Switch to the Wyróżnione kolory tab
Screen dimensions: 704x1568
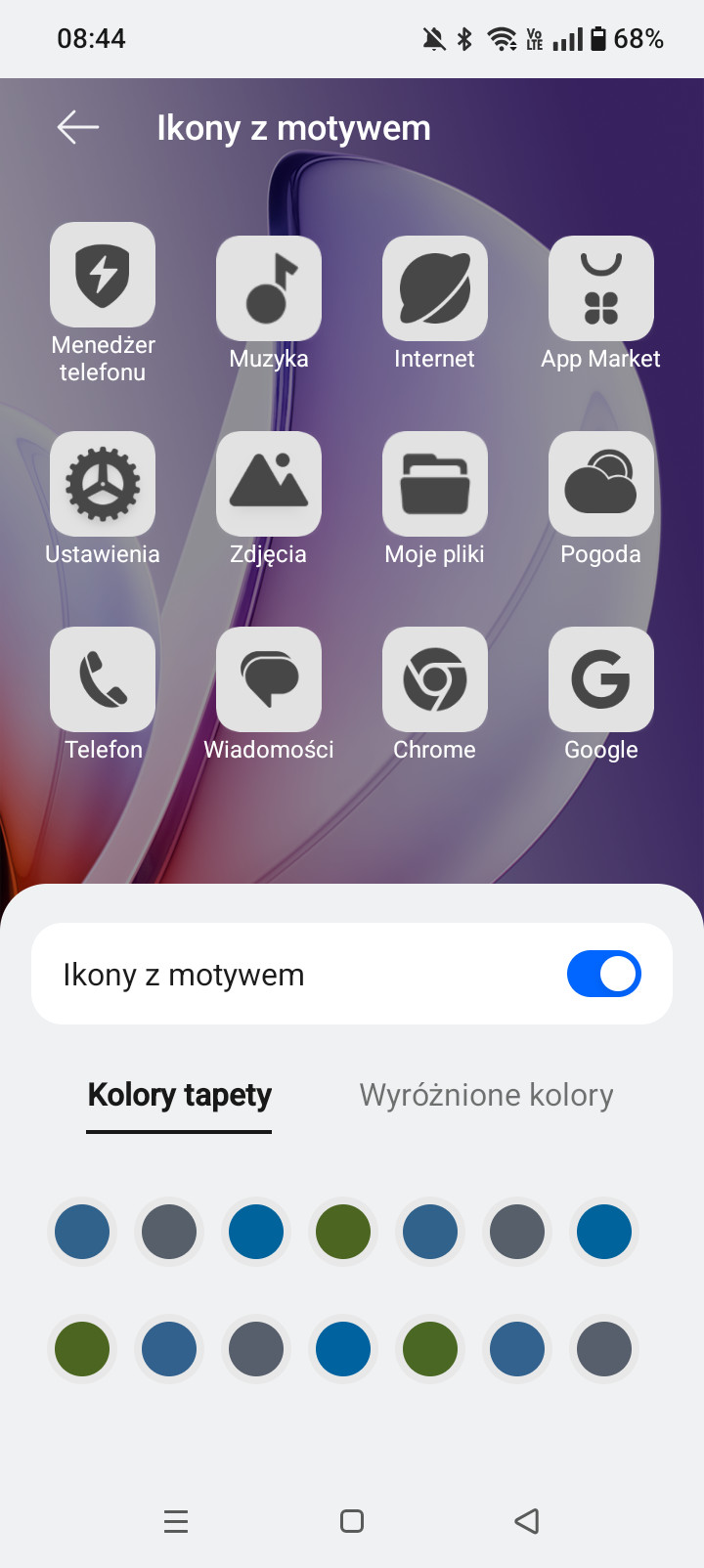[x=486, y=1095]
